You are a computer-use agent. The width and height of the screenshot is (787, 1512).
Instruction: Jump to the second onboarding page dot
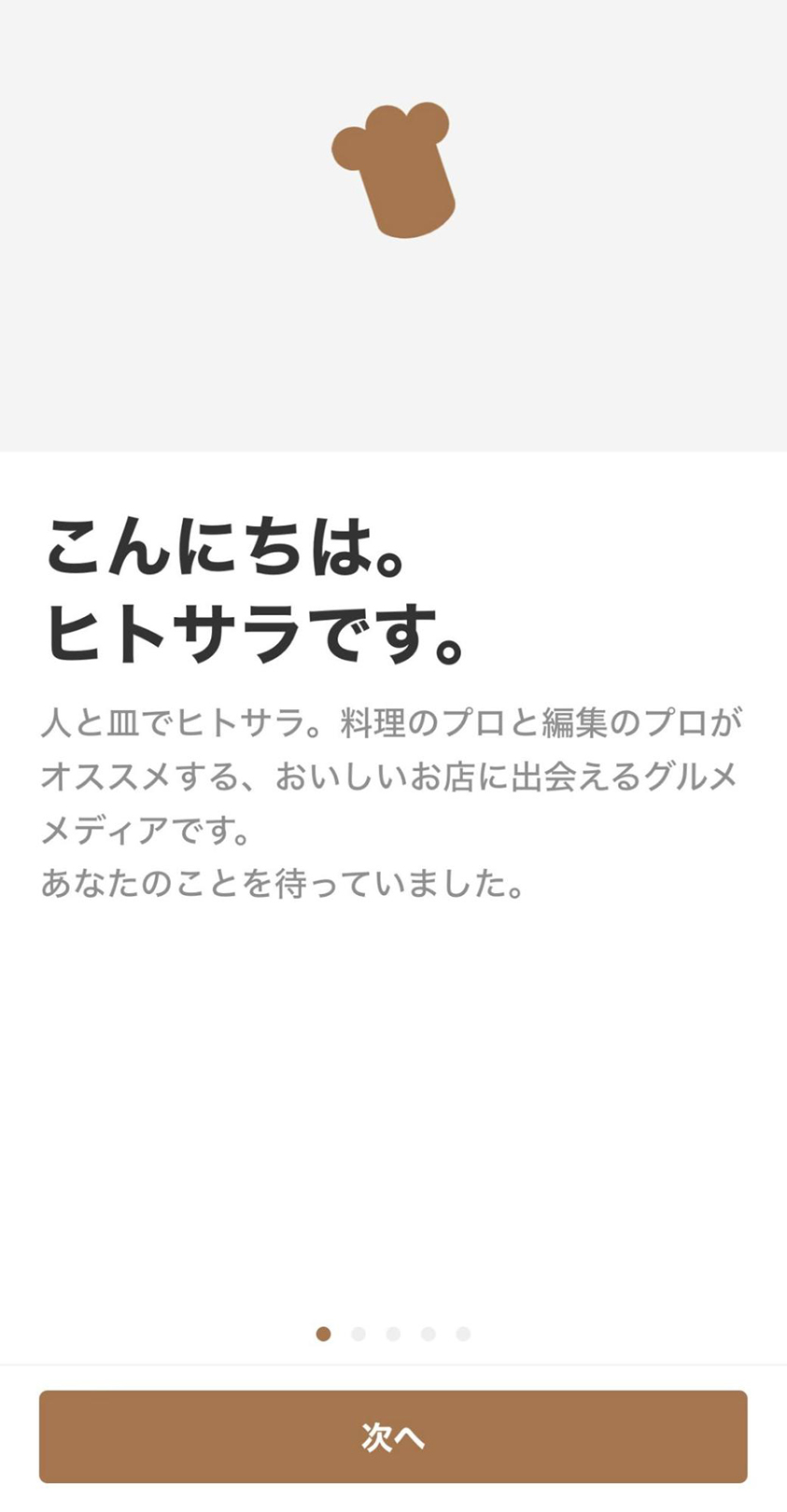[x=358, y=1334]
